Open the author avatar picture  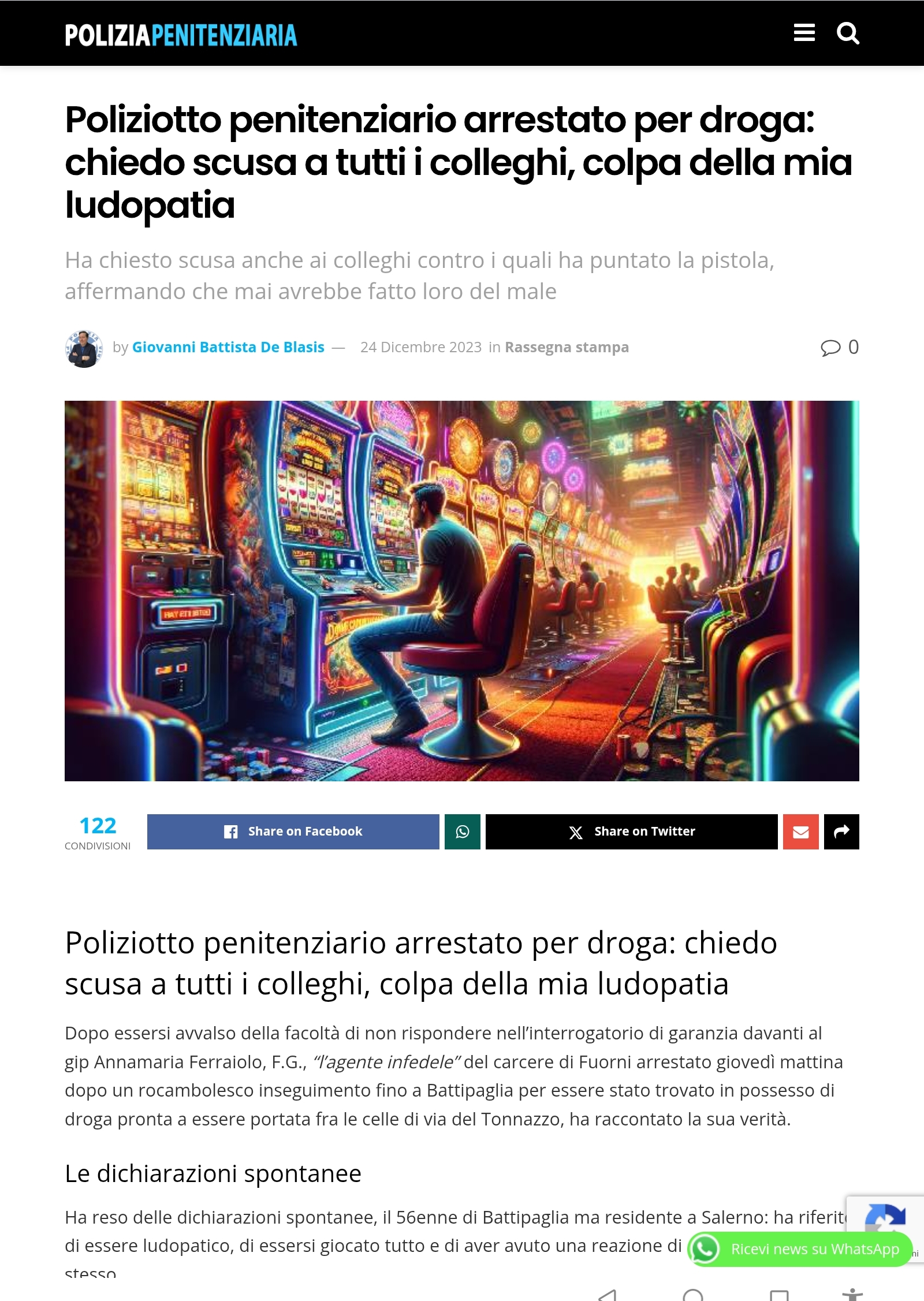tap(84, 348)
